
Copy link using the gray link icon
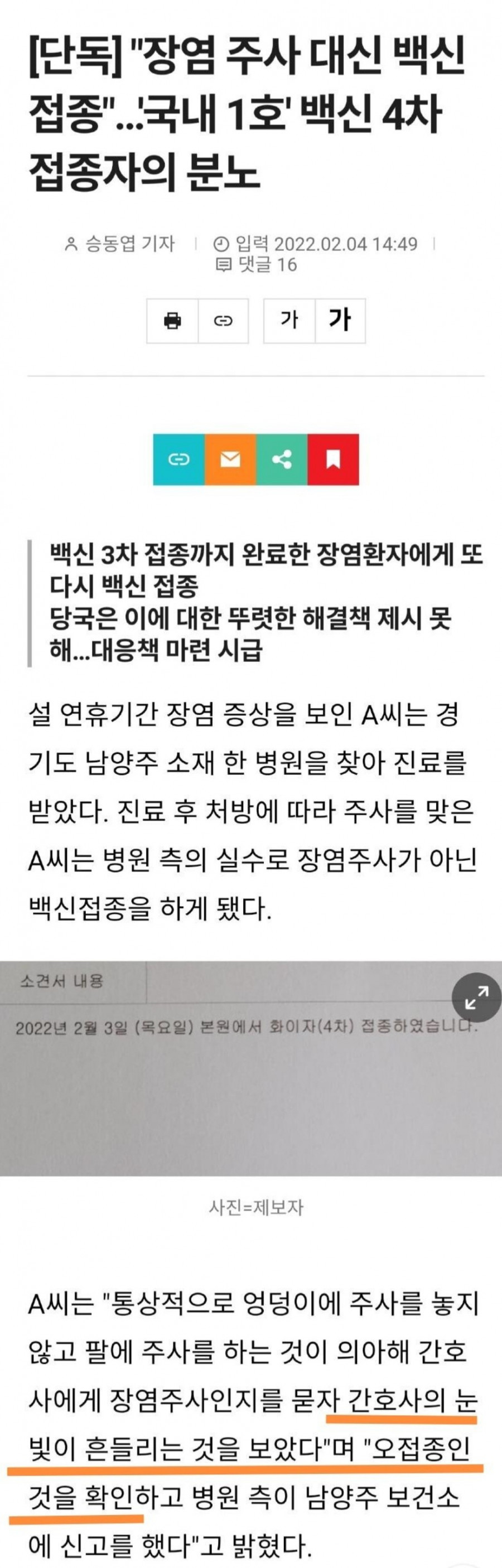(223, 321)
